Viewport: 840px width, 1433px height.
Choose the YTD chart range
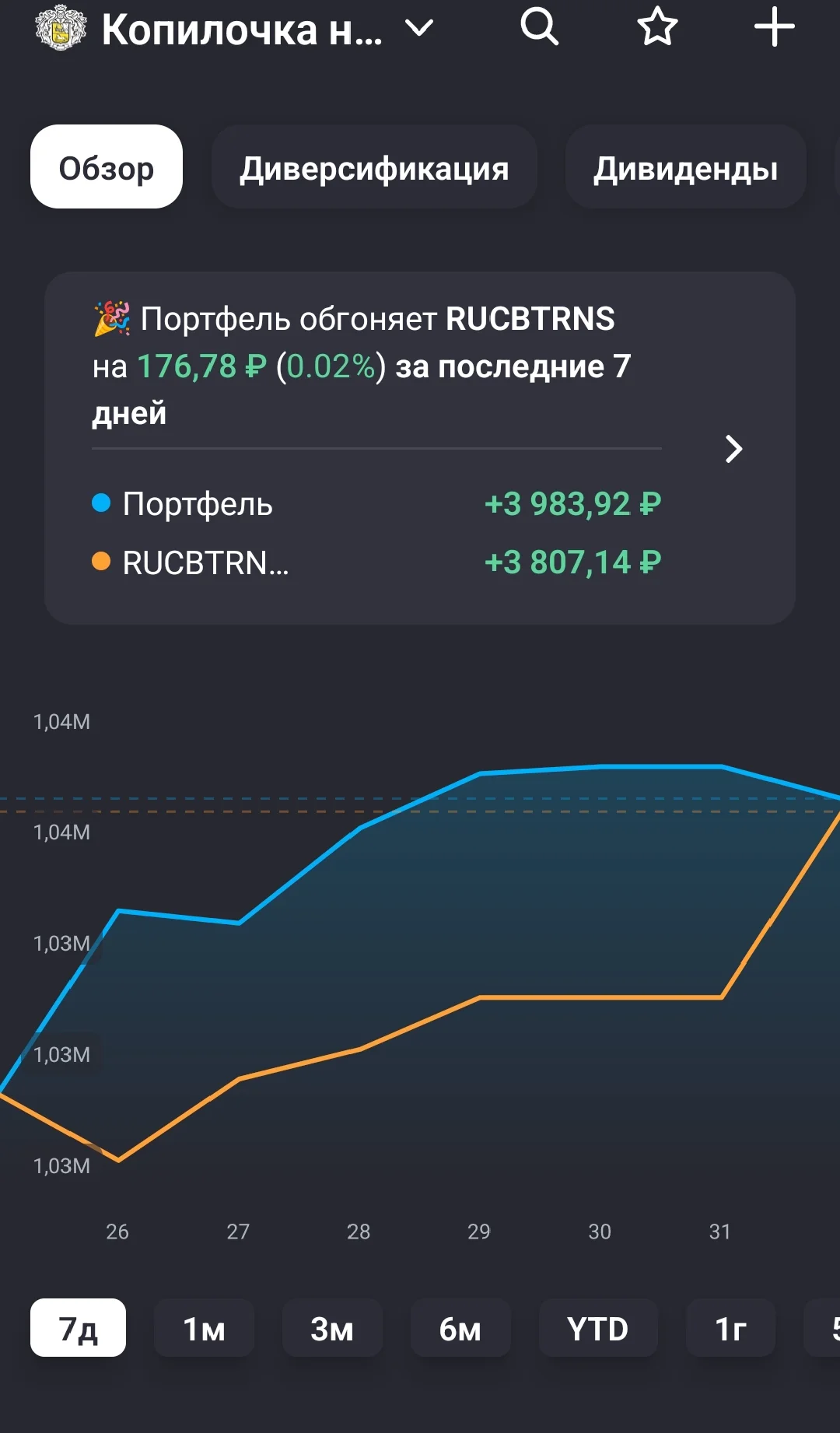coord(598,1328)
